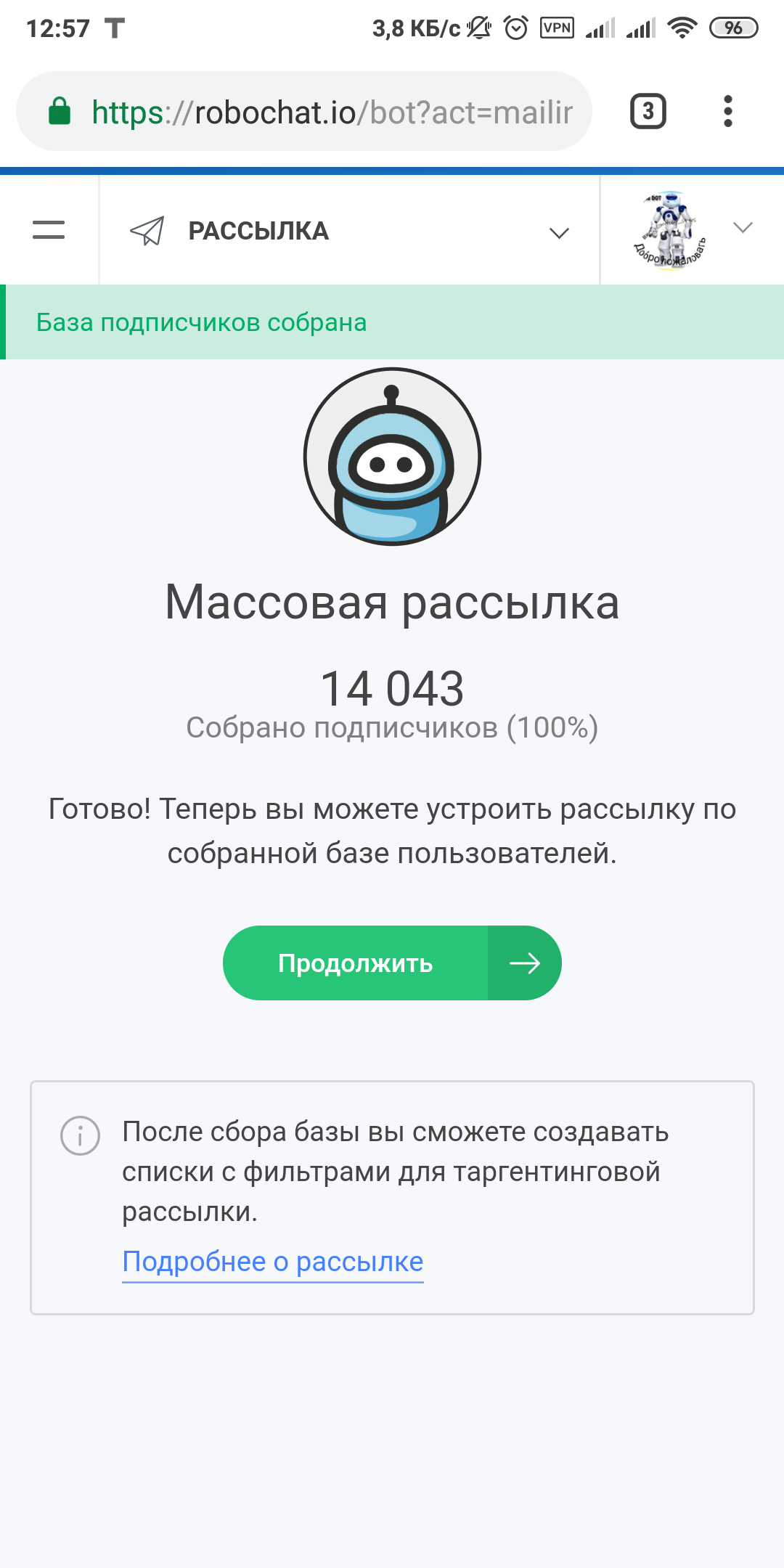The width and height of the screenshot is (784, 1568).
Task: Open the browser tab switcher
Action: tap(648, 111)
